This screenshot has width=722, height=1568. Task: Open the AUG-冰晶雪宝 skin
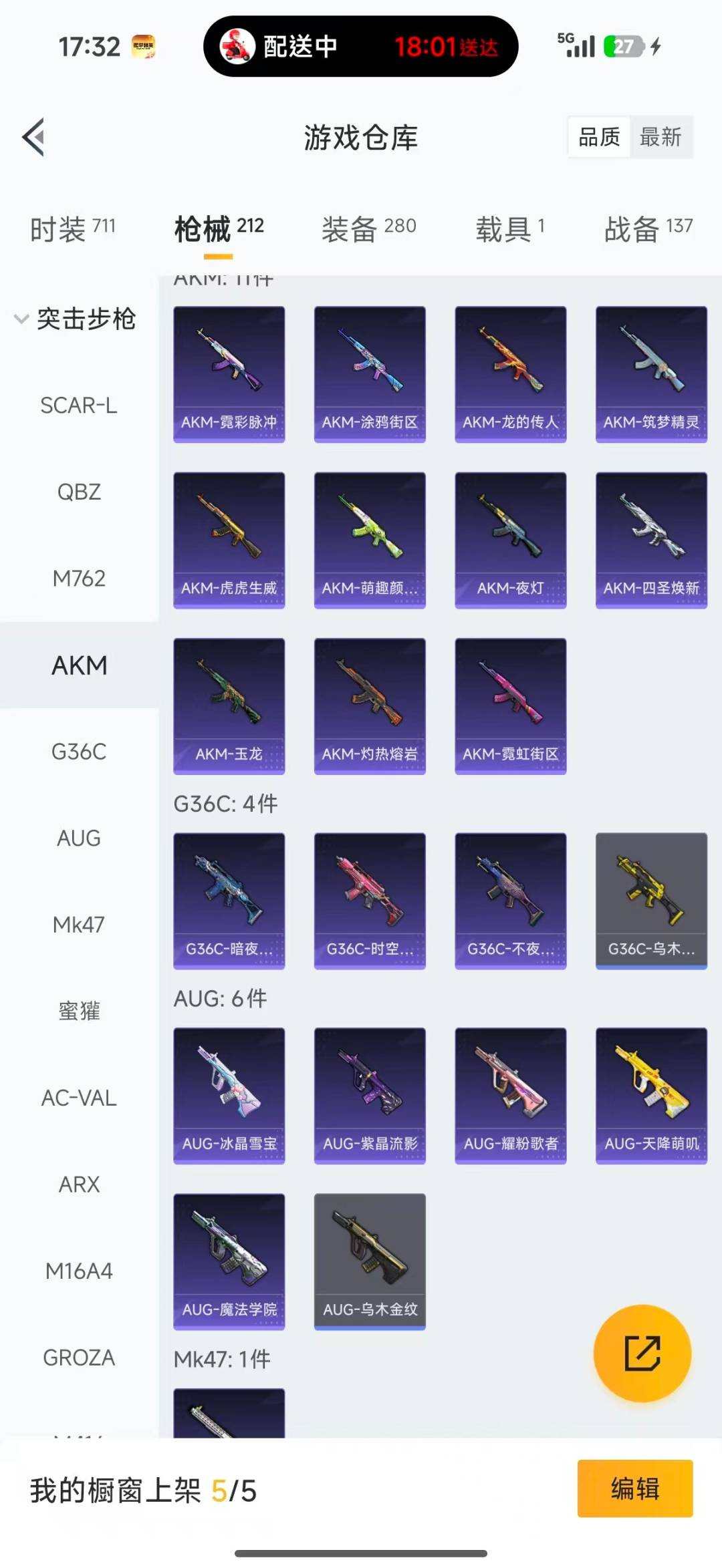[229, 1096]
